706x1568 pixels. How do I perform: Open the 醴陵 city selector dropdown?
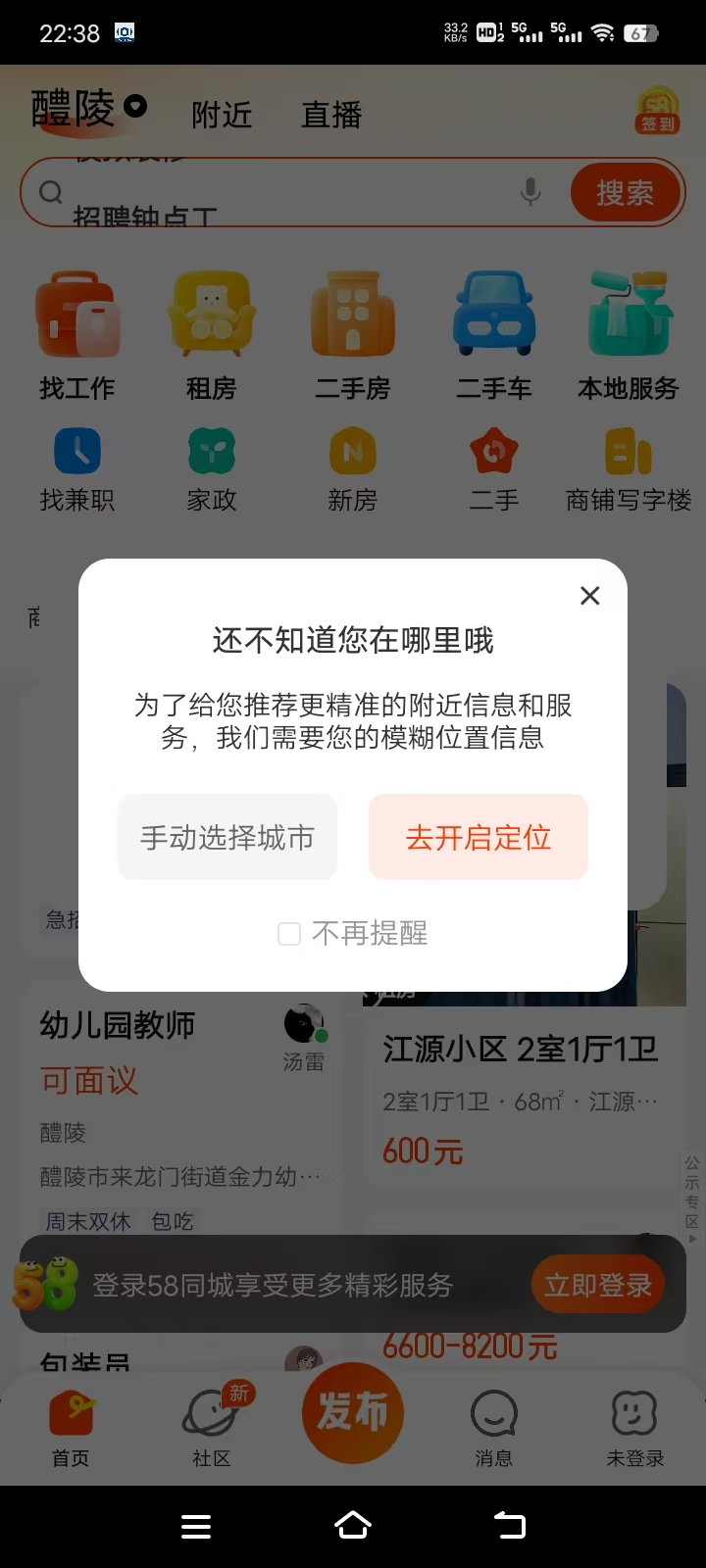(x=90, y=109)
